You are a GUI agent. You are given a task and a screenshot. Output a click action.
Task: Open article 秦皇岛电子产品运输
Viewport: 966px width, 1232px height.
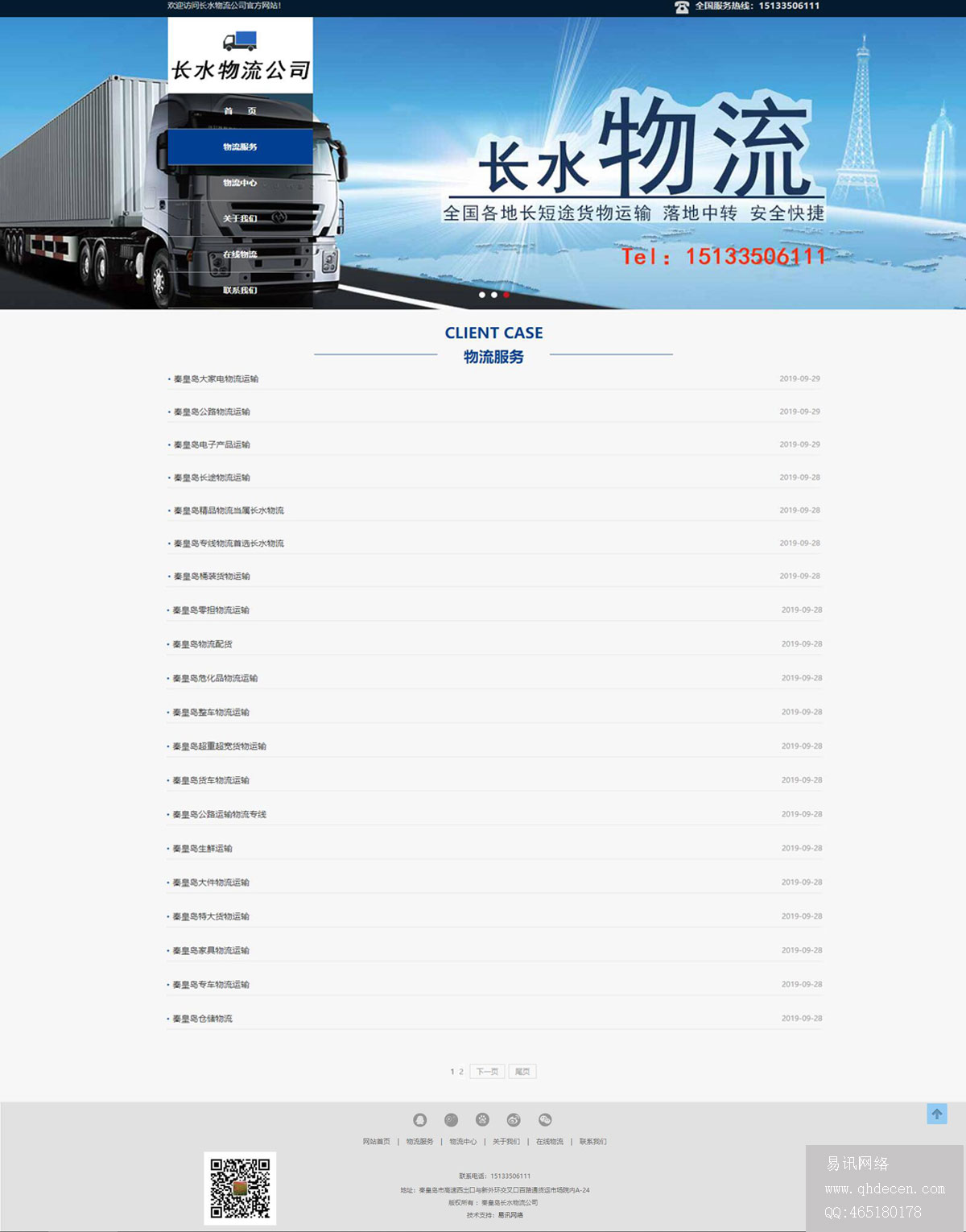(x=212, y=445)
